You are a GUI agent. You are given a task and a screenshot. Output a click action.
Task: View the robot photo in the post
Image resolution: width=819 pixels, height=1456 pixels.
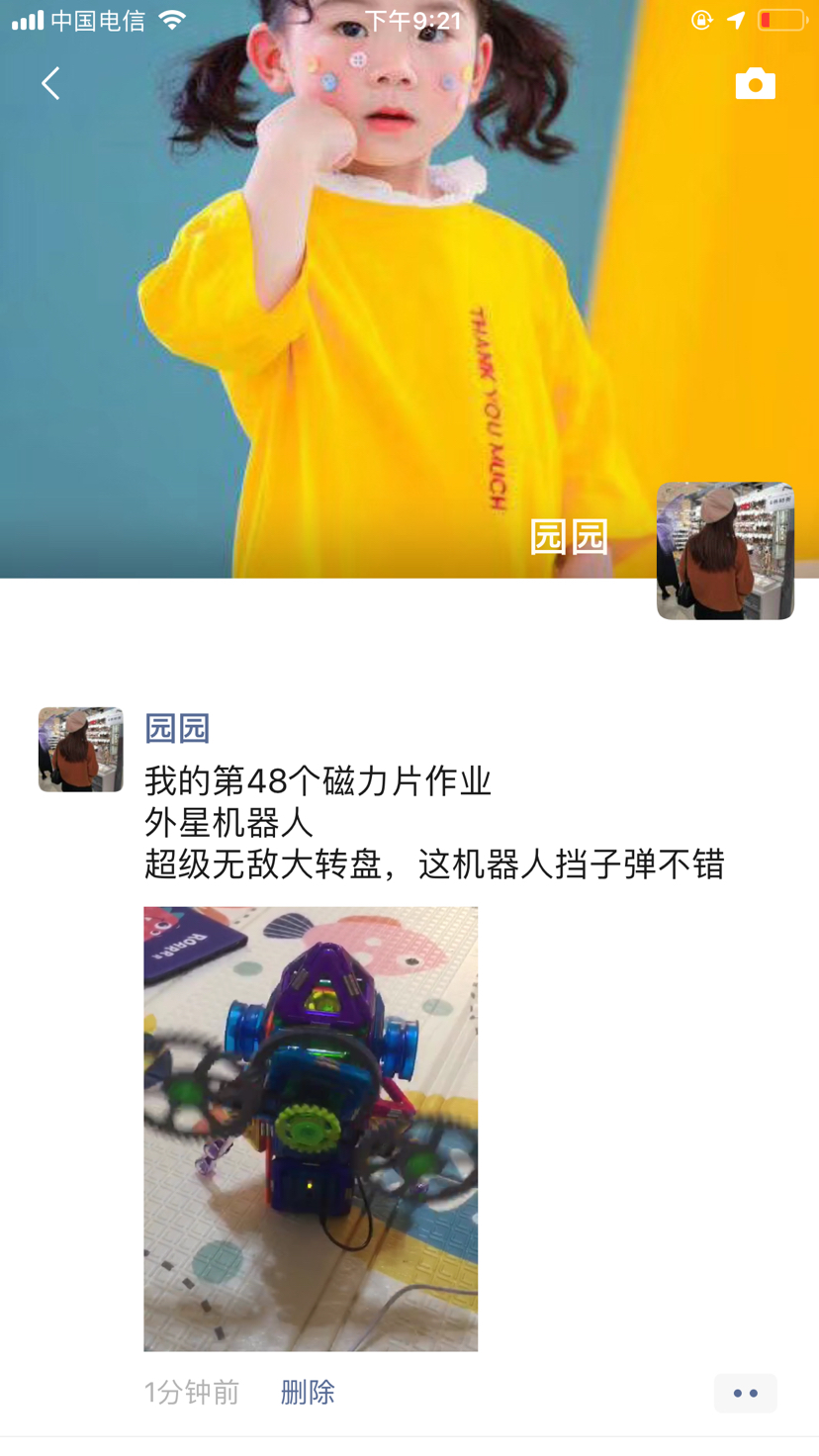tap(311, 1129)
